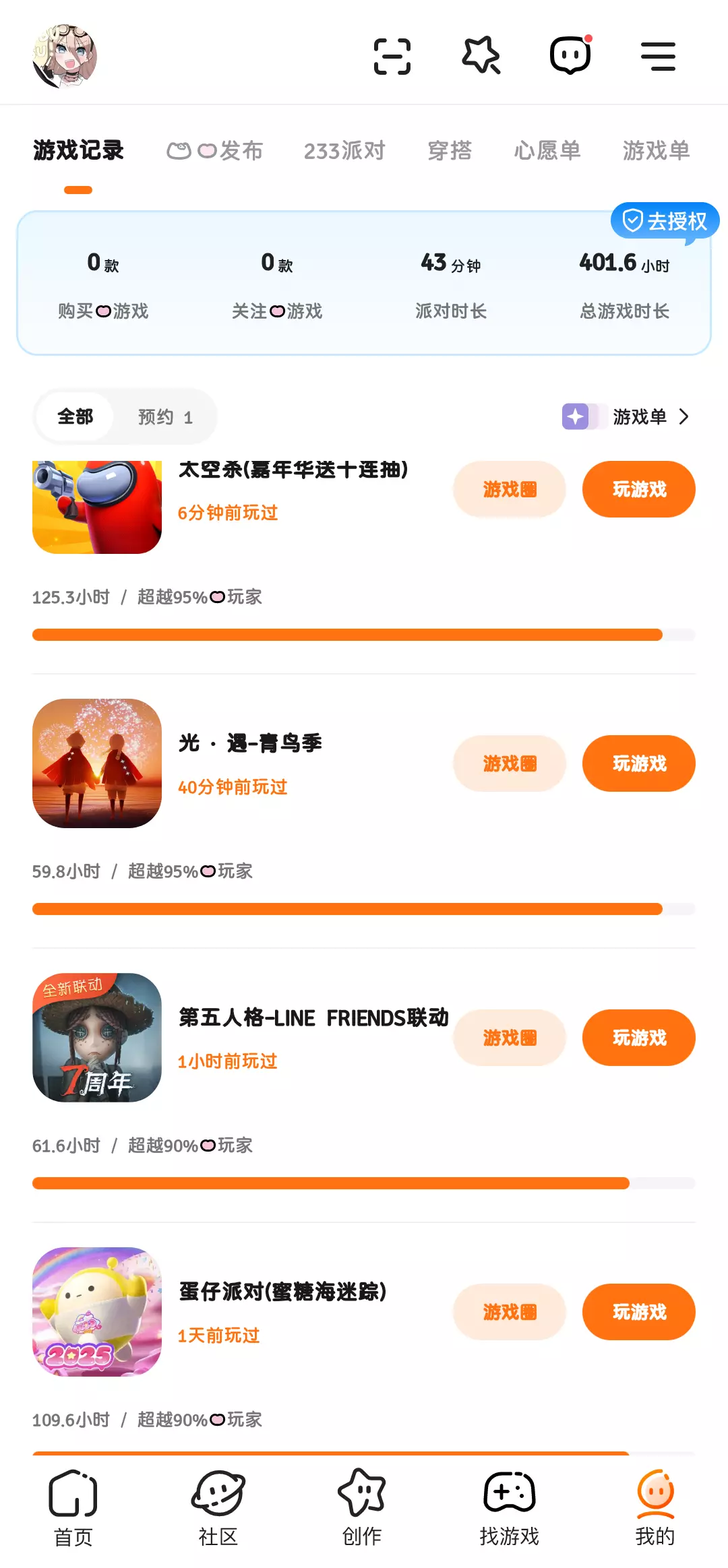Tap the 去授权 button
The width and height of the screenshot is (728, 1568).
click(665, 220)
